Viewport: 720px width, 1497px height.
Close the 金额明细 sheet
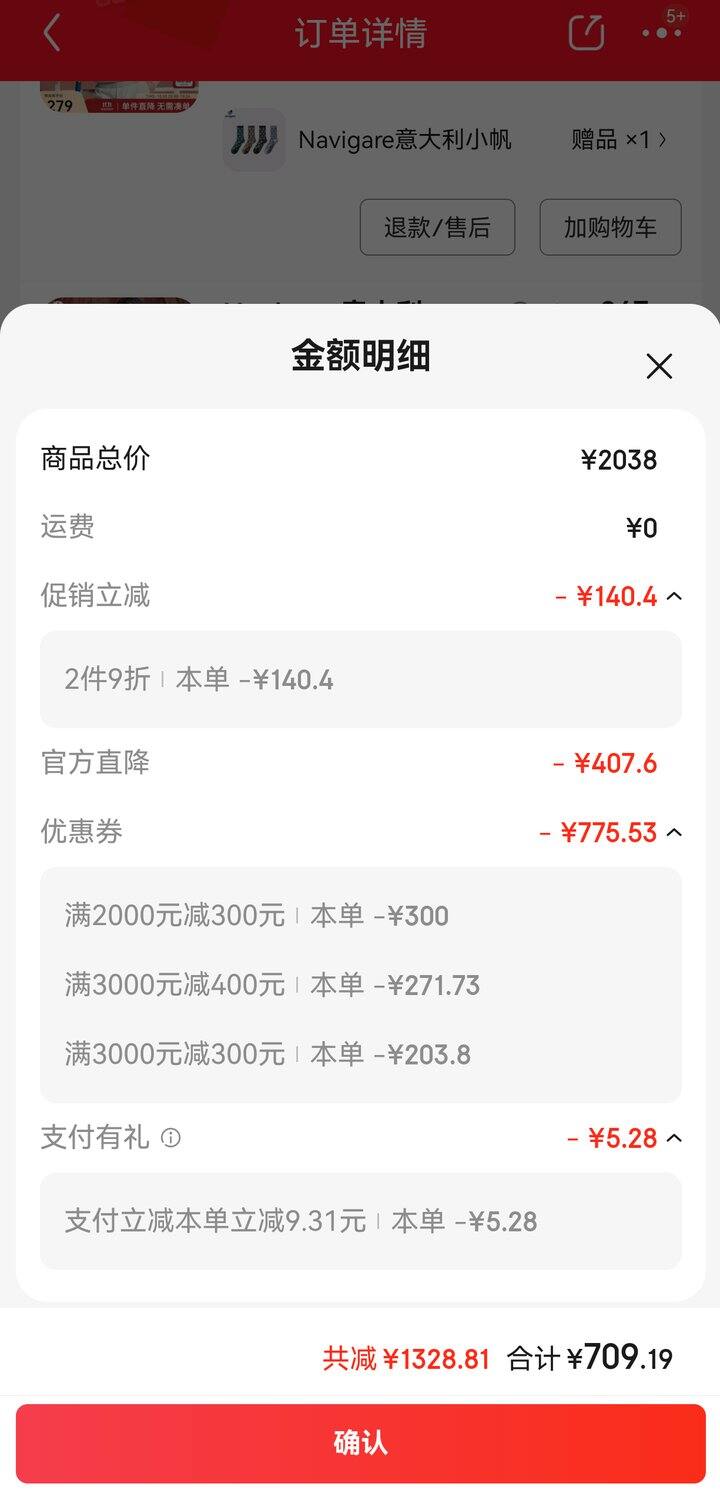click(x=659, y=367)
